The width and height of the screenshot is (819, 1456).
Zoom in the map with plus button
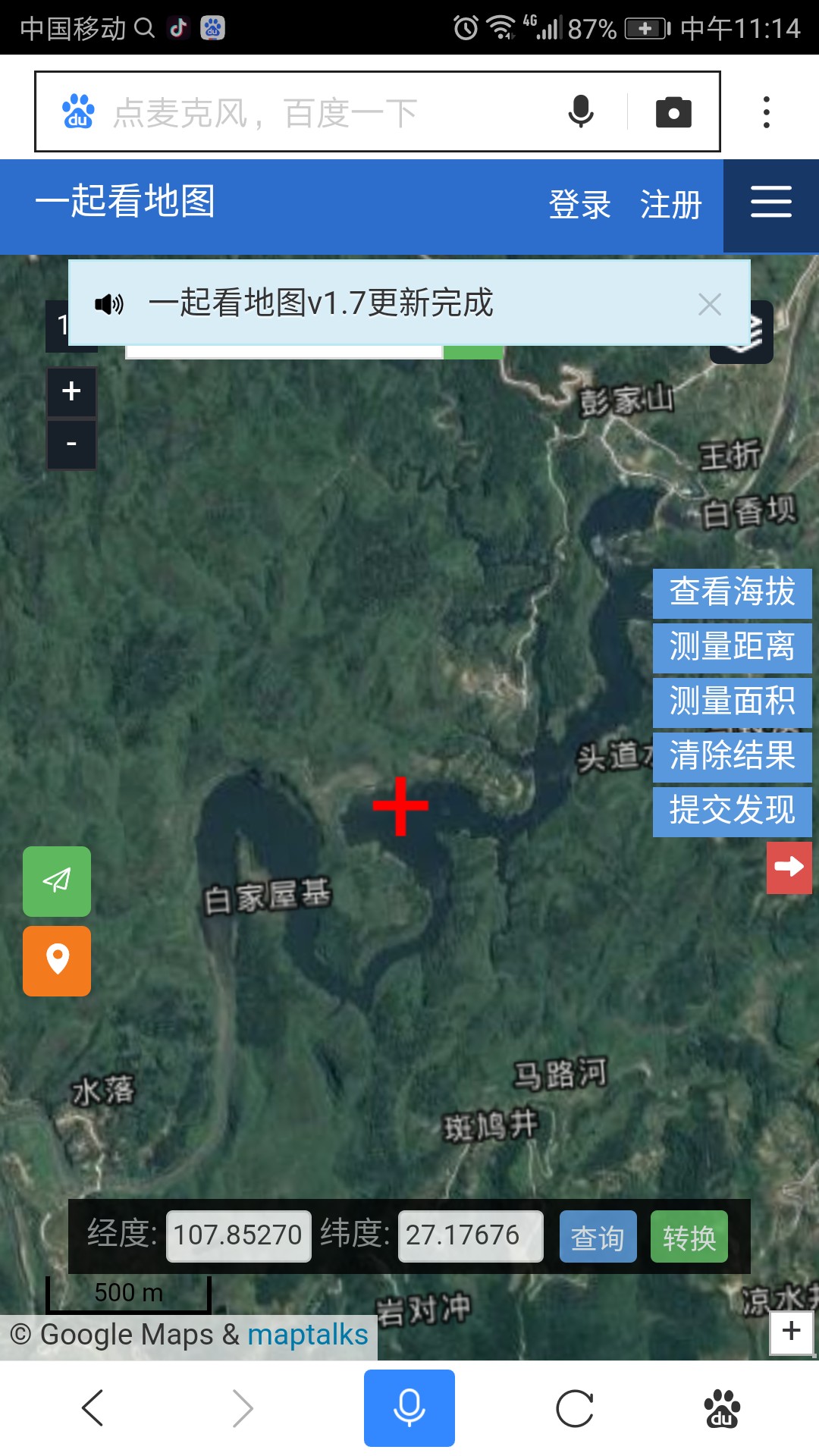pyautogui.click(x=71, y=391)
